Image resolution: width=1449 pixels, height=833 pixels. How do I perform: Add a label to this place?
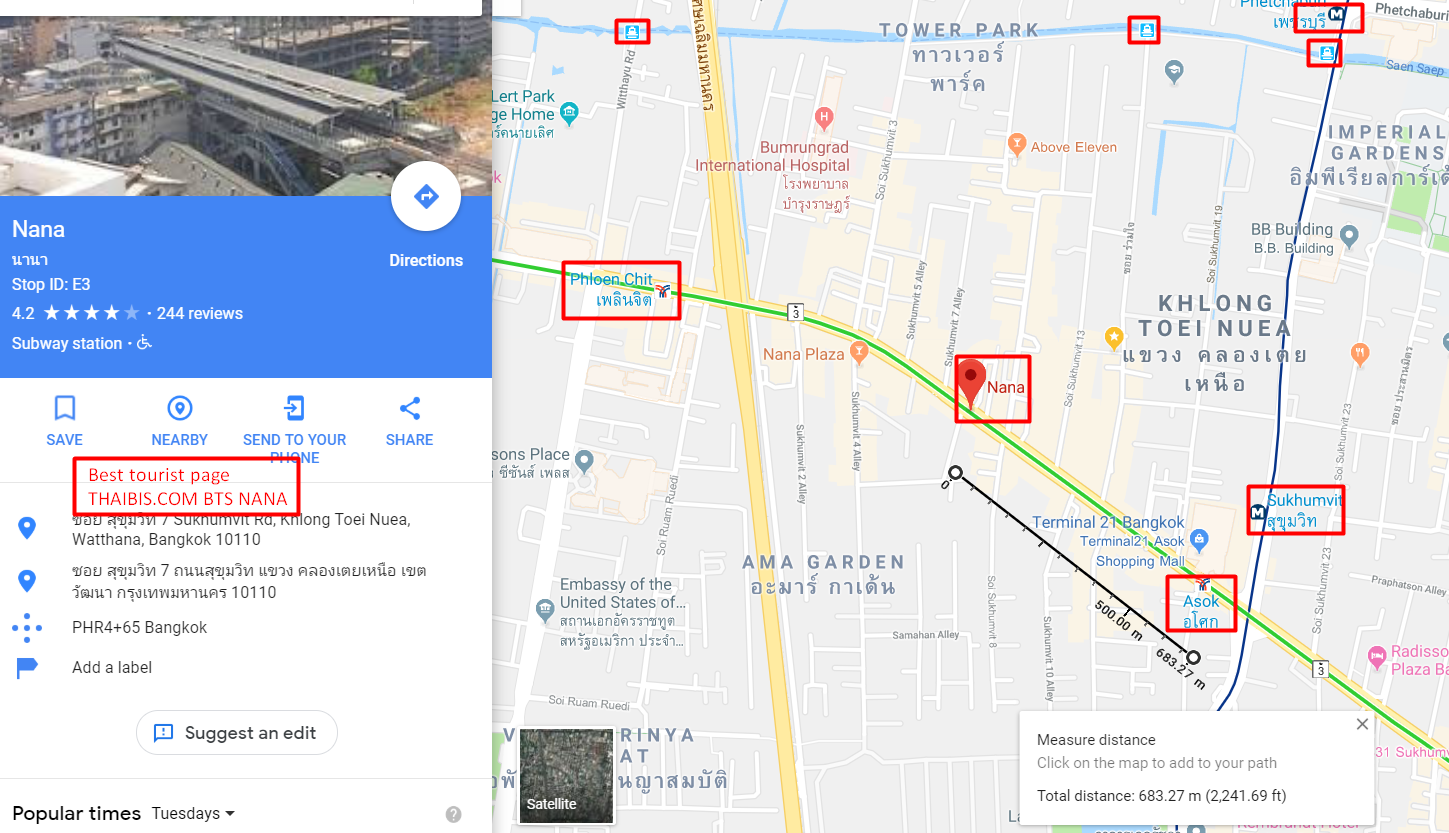112,667
